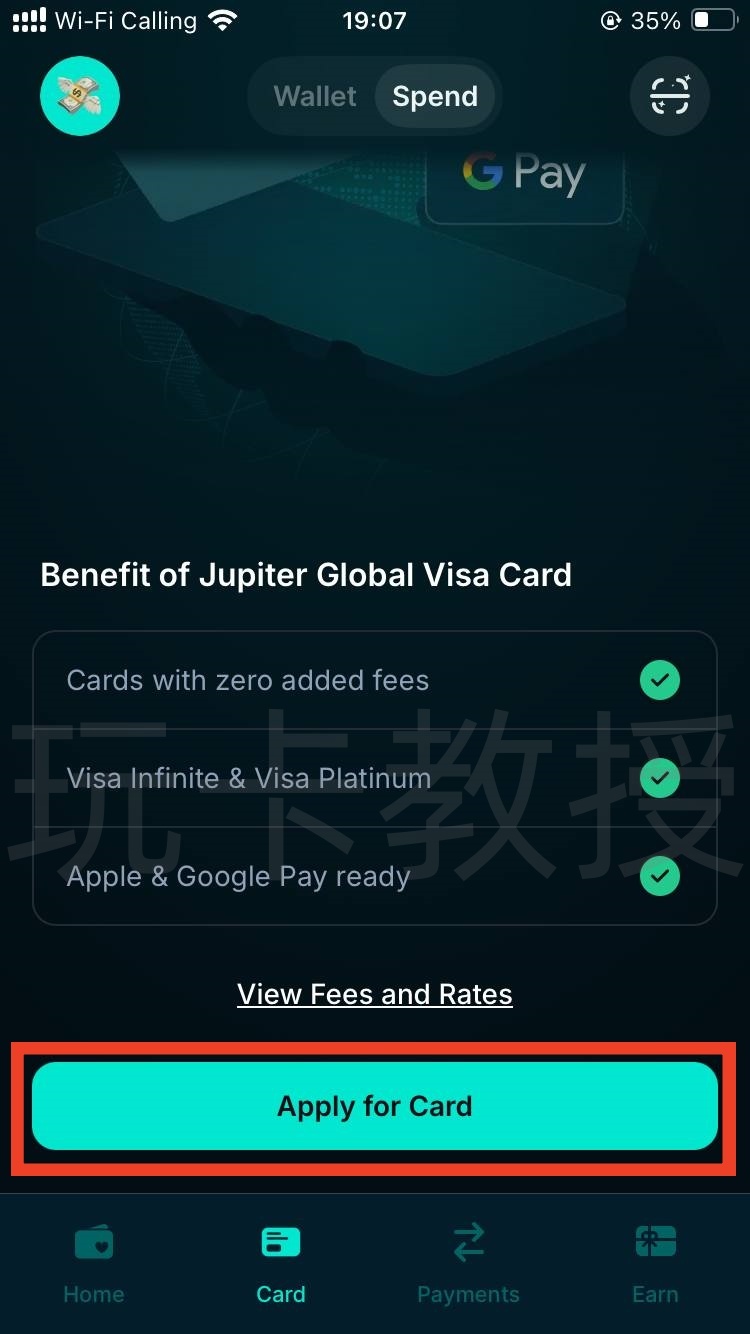Open View Fees and Rates
750x1334 pixels.
(x=374, y=994)
